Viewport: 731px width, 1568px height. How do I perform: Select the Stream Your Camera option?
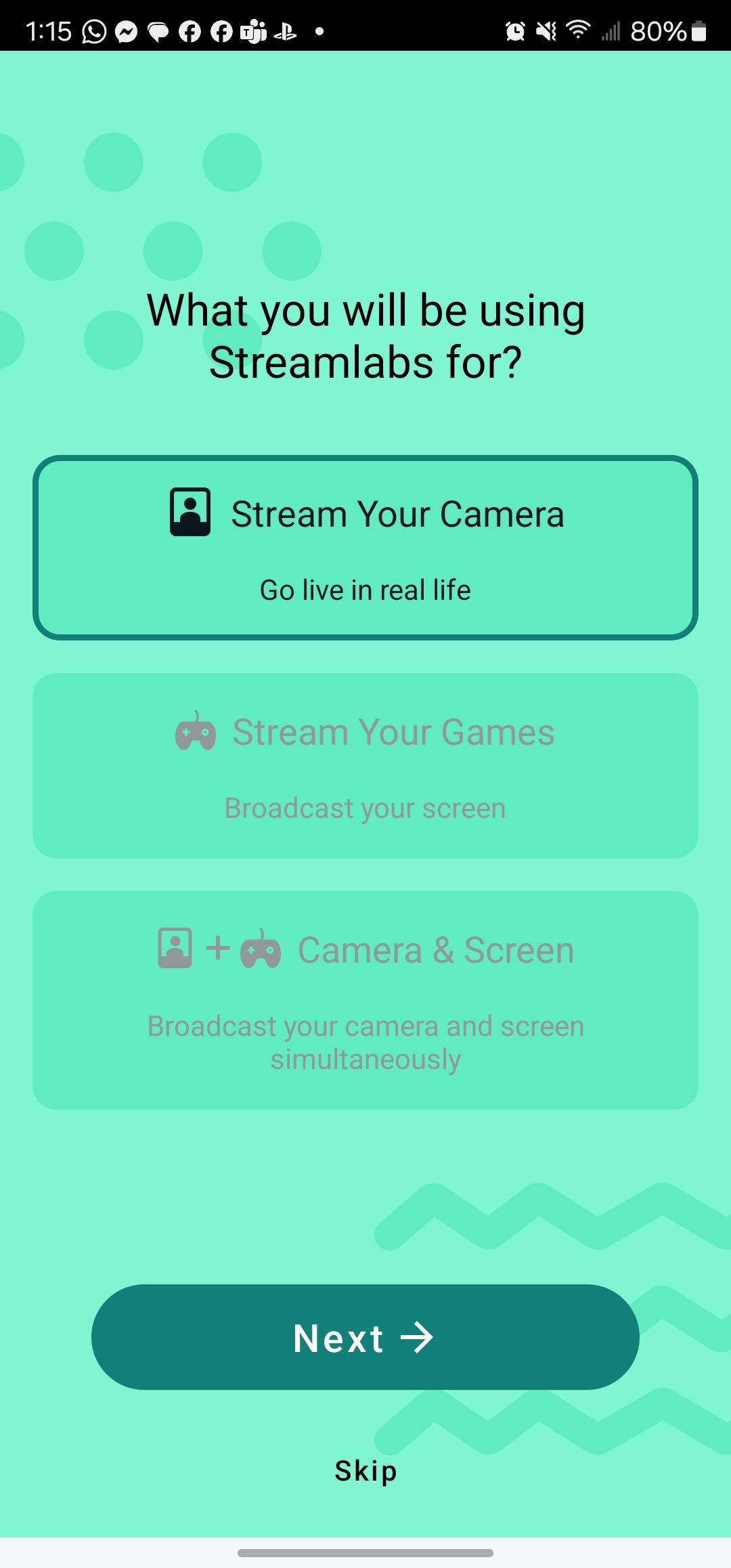(x=365, y=547)
